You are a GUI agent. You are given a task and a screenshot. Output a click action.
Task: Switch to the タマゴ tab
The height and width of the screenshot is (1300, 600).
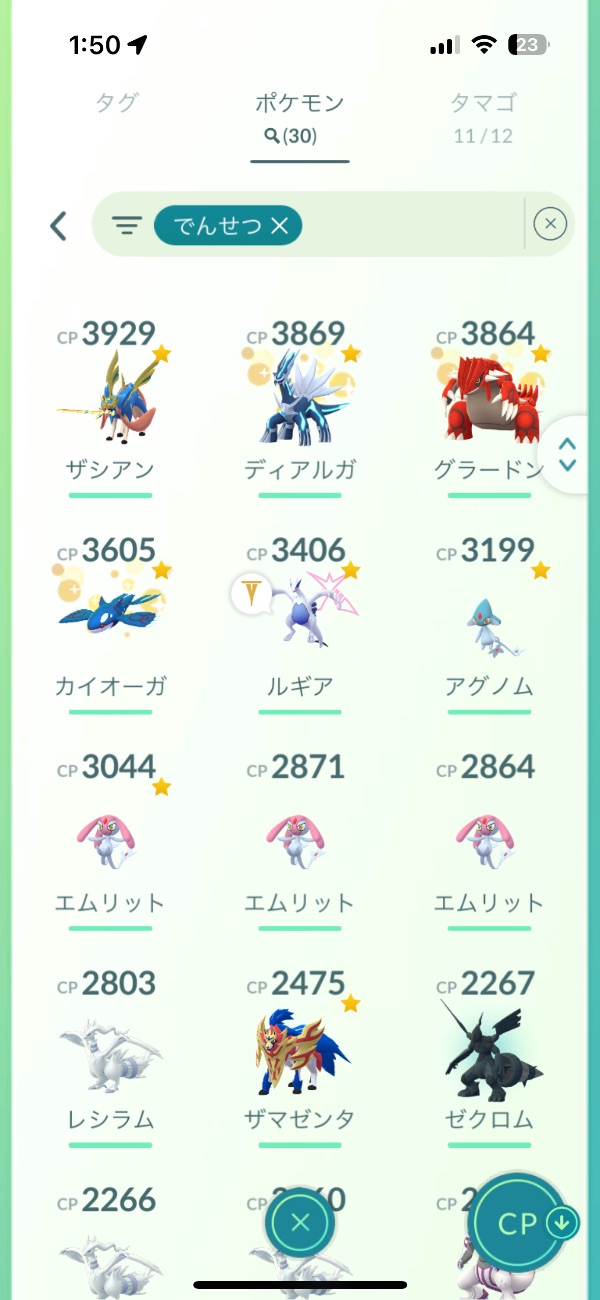[x=483, y=102]
